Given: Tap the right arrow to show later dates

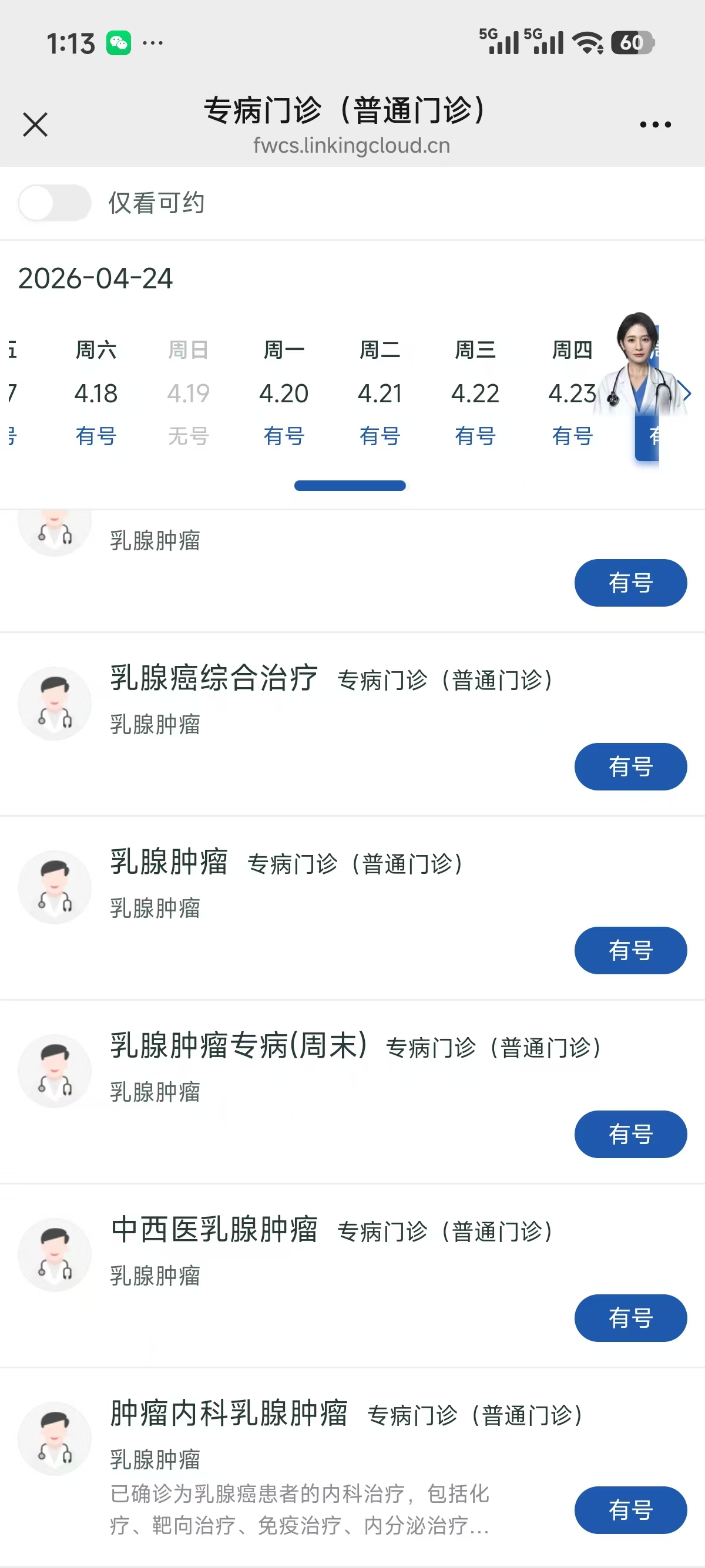Looking at the screenshot, I should pyautogui.click(x=687, y=393).
